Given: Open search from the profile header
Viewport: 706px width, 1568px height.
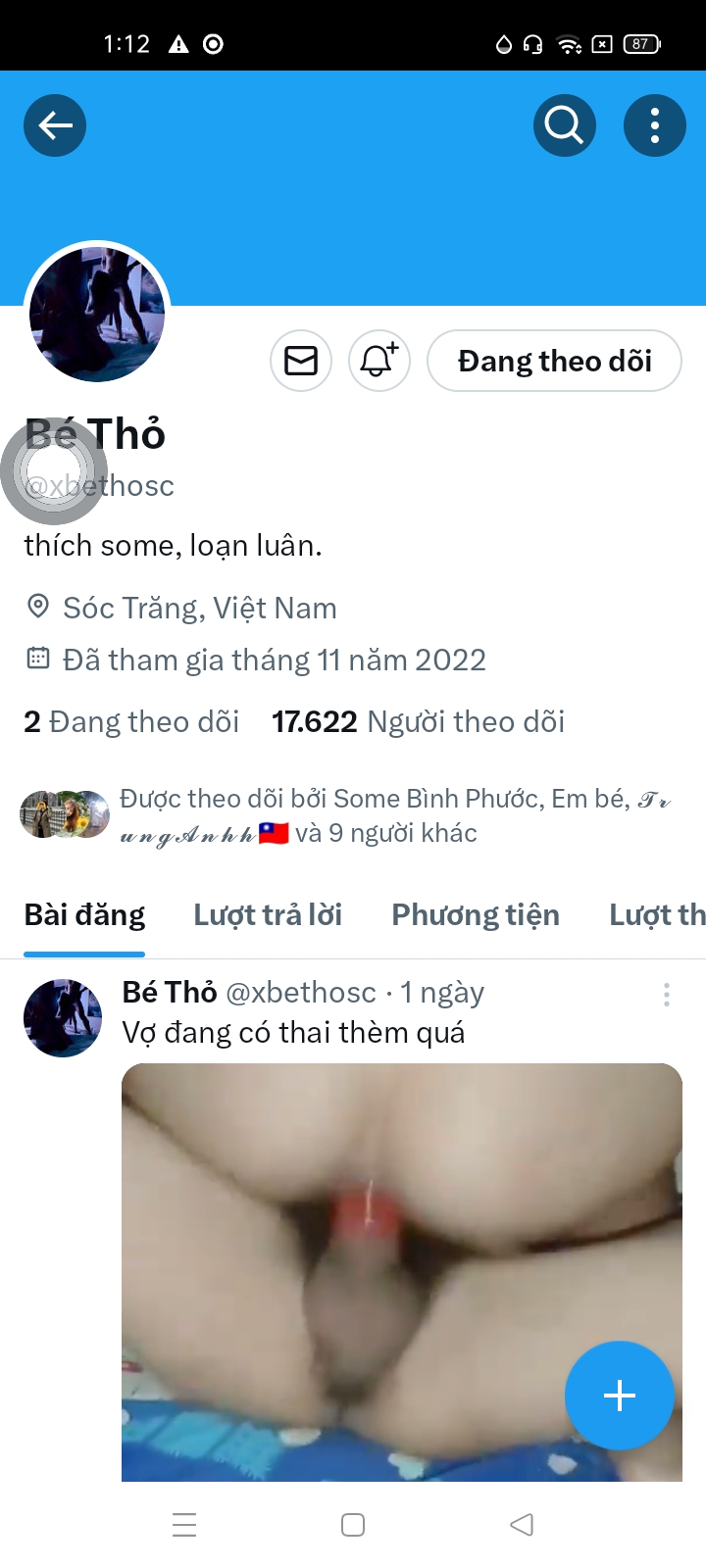Looking at the screenshot, I should pos(564,125).
